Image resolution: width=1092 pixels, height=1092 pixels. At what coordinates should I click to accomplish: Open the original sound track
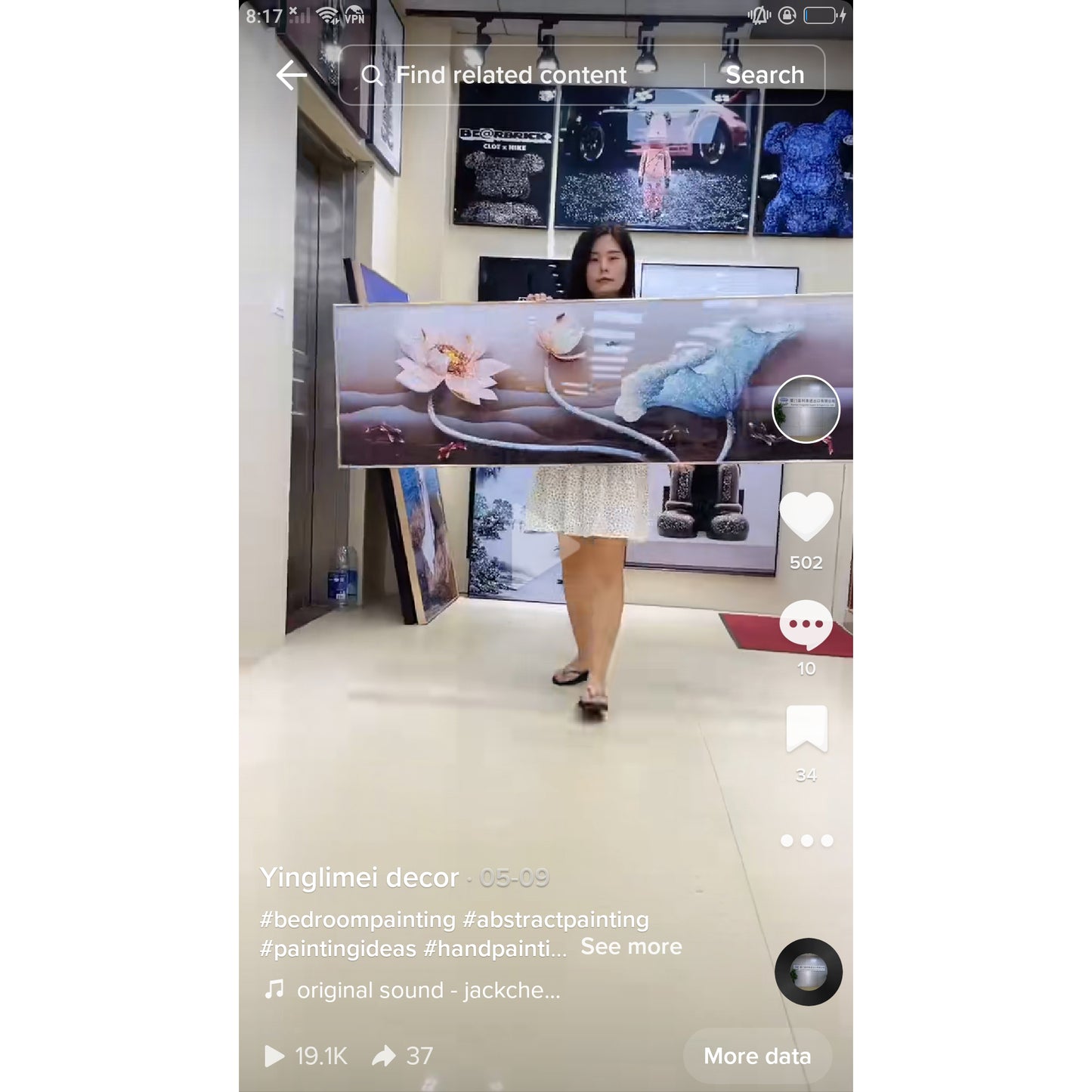(428, 990)
